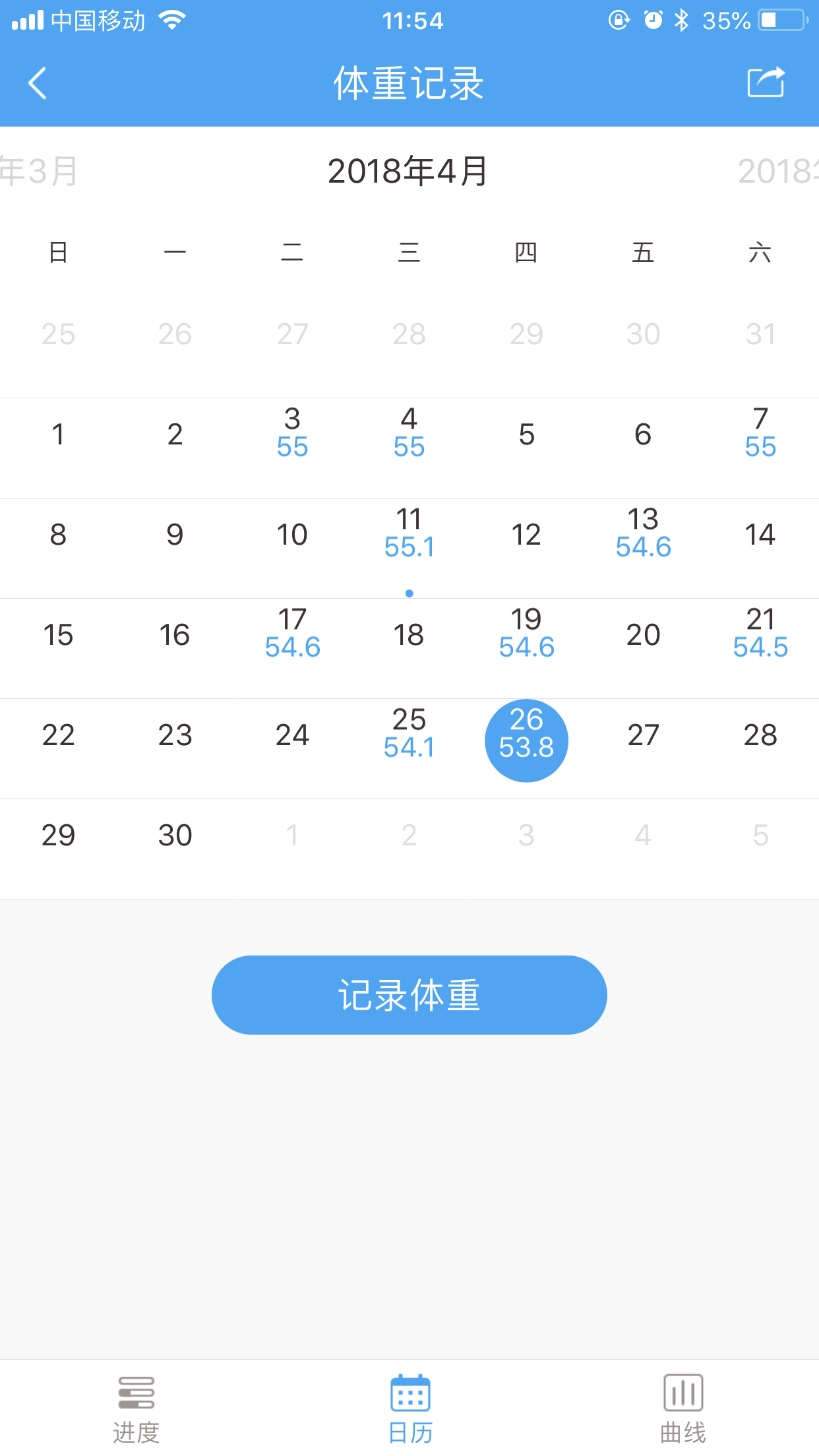Select April 25 with weight 54.1
The height and width of the screenshot is (1456, 819).
[409, 733]
